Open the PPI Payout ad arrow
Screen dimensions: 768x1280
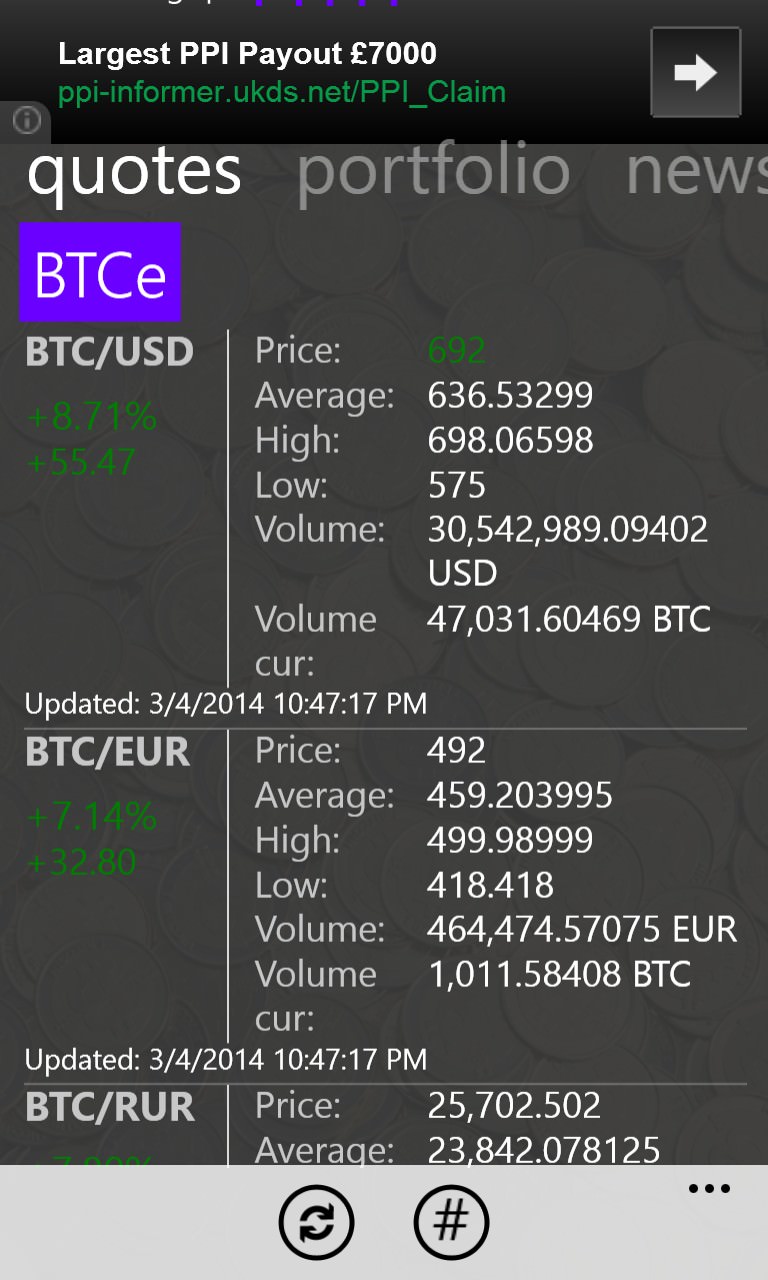point(696,72)
